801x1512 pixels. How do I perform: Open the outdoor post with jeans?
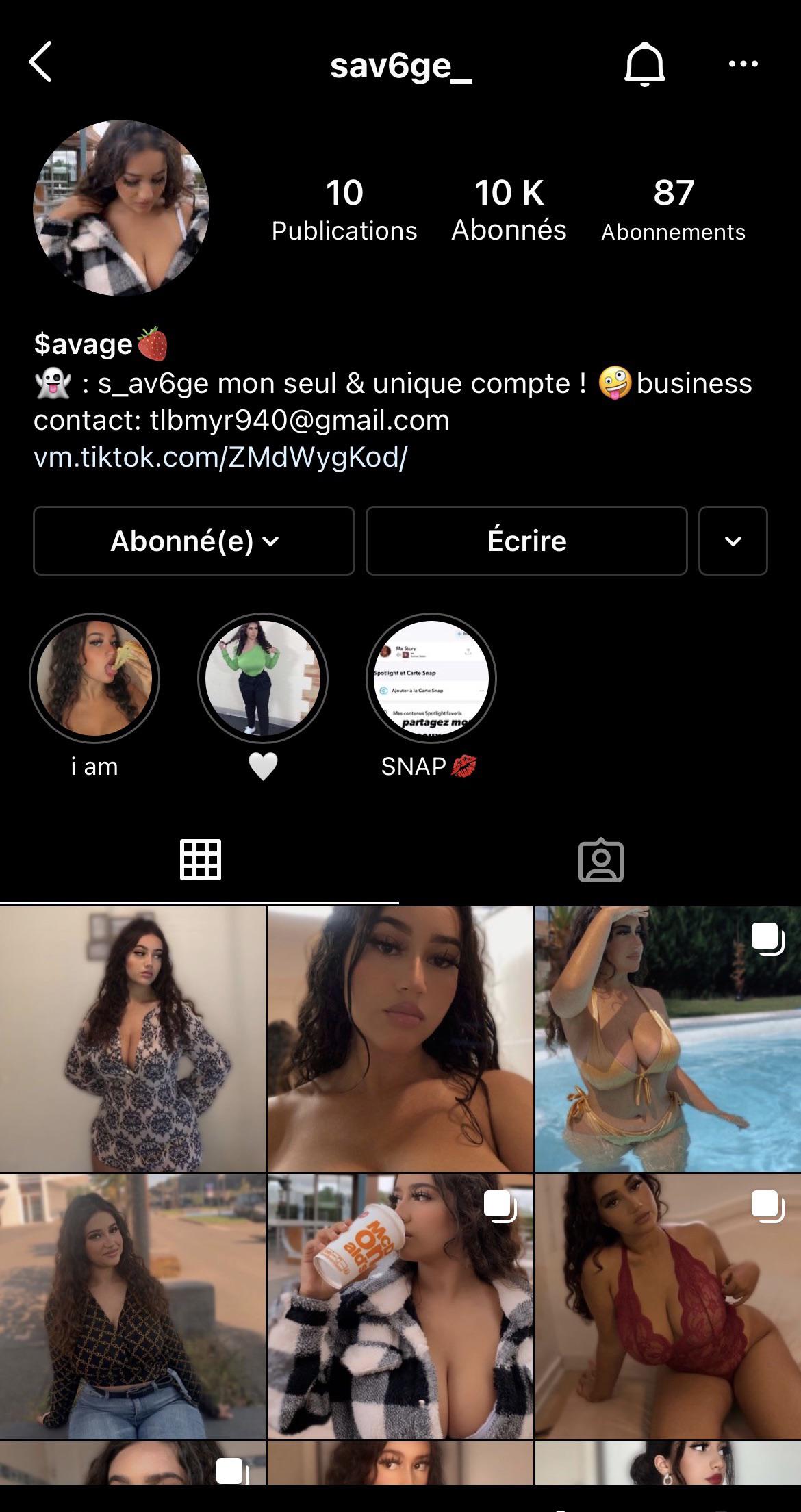coord(132,1306)
